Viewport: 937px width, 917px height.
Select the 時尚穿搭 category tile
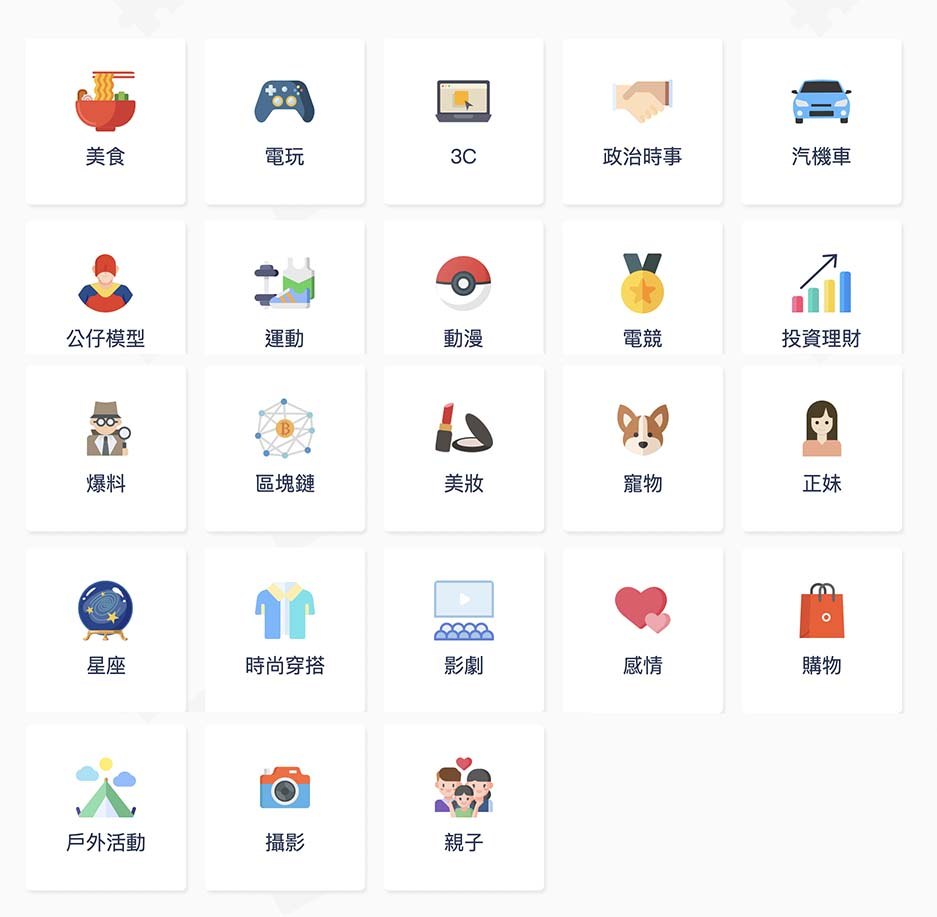[284, 630]
